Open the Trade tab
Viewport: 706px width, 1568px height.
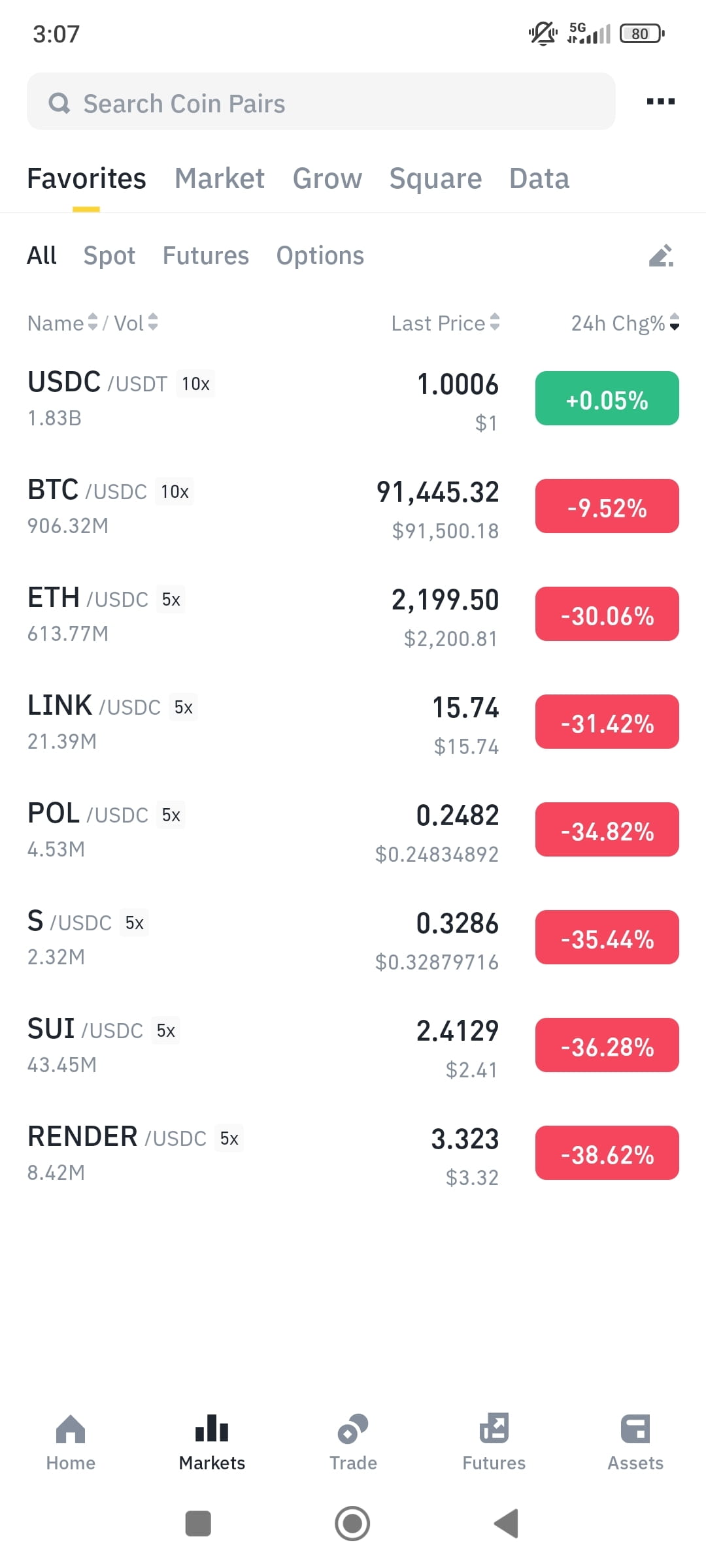(353, 1443)
